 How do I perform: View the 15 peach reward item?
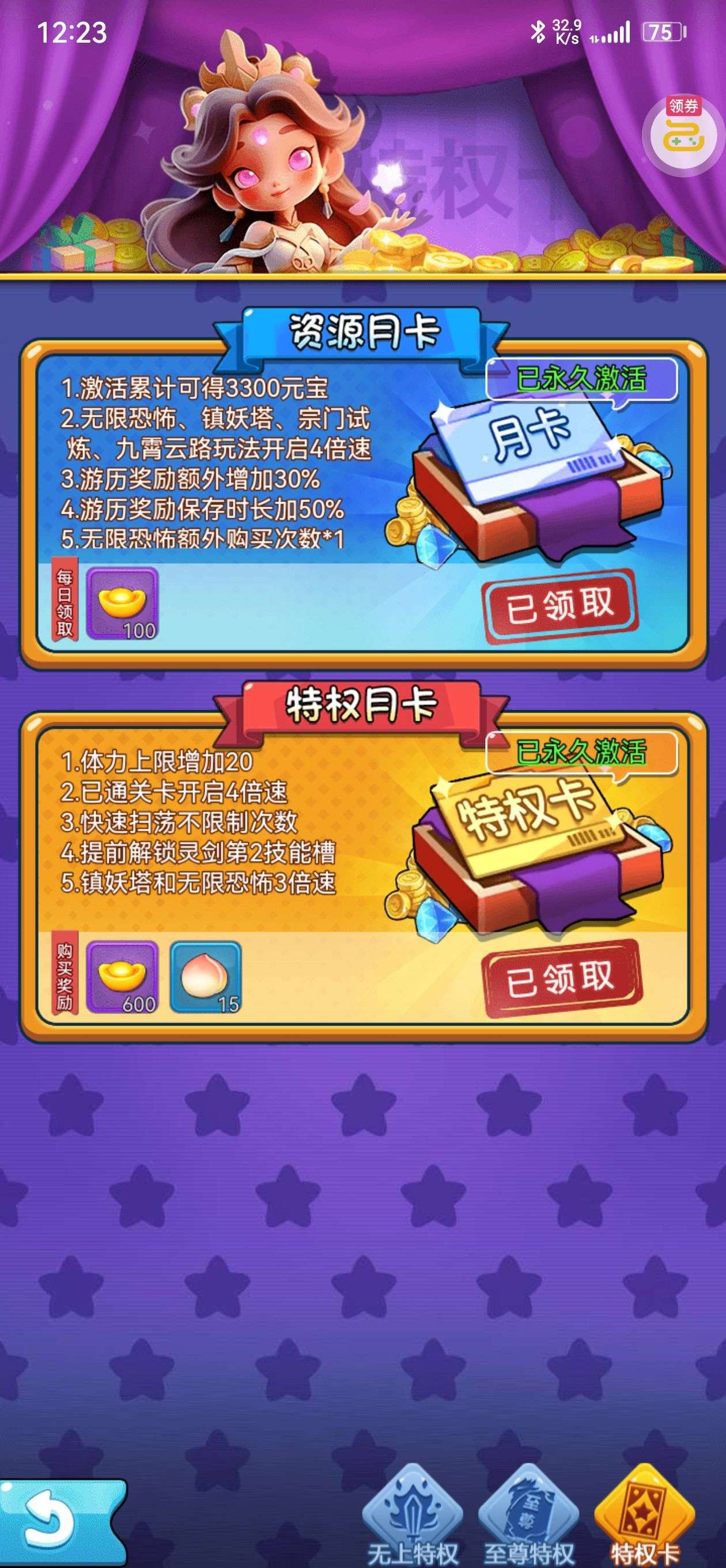[206, 977]
